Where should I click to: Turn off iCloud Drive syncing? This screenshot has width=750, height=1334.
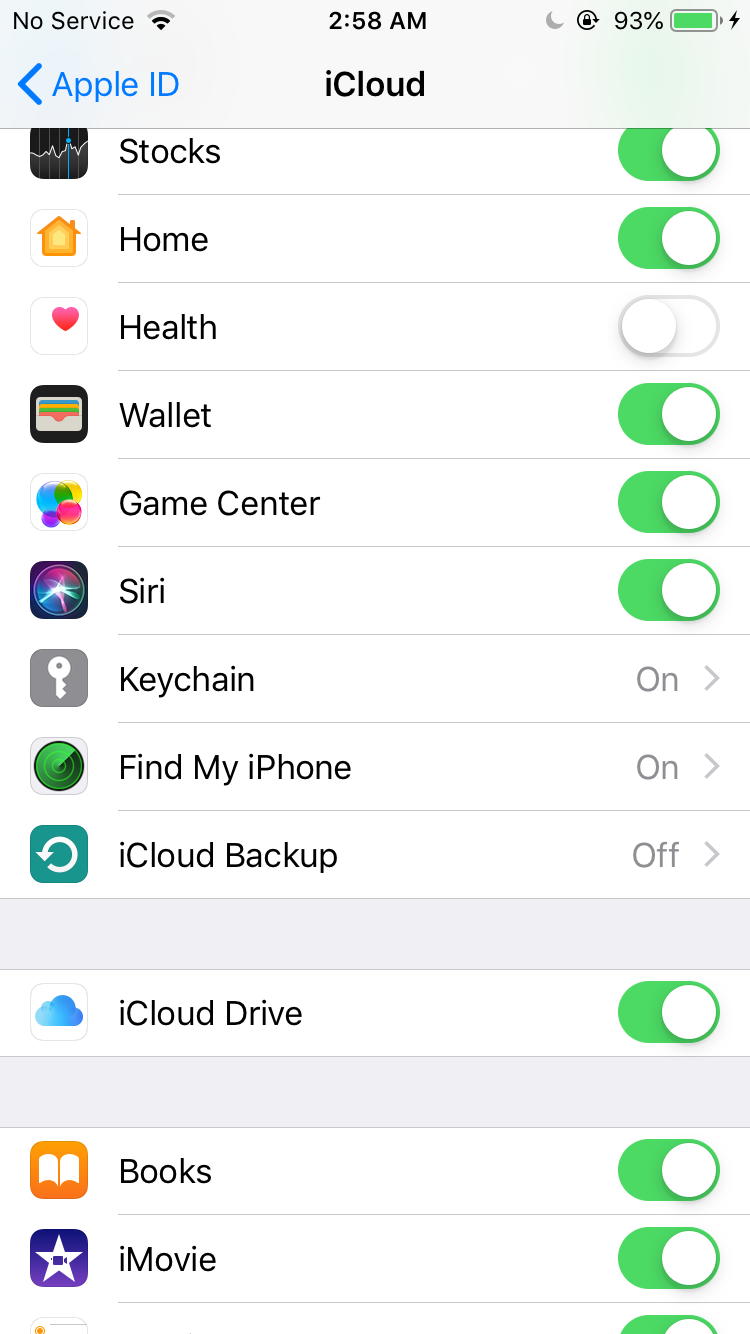point(668,1012)
